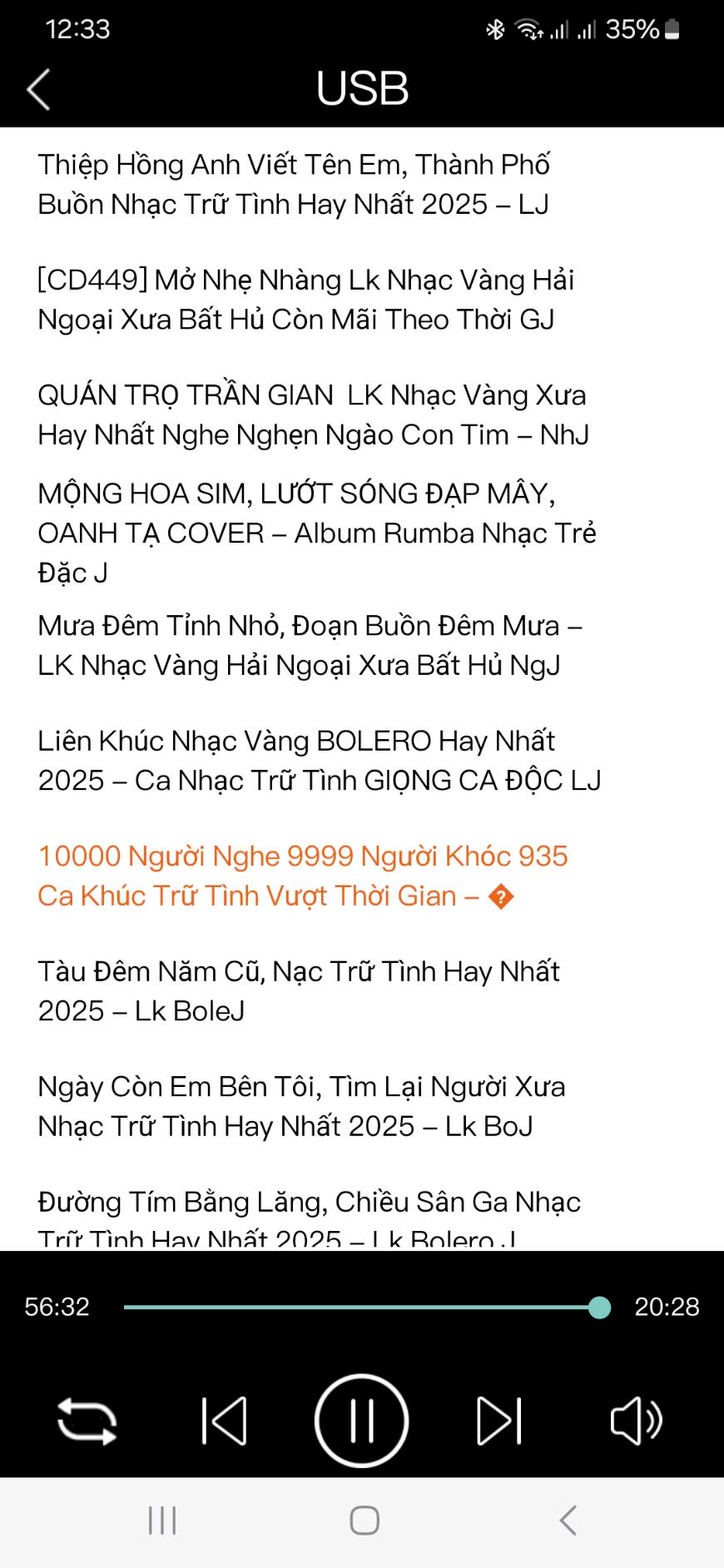Open the volume speaker control

click(x=637, y=1421)
